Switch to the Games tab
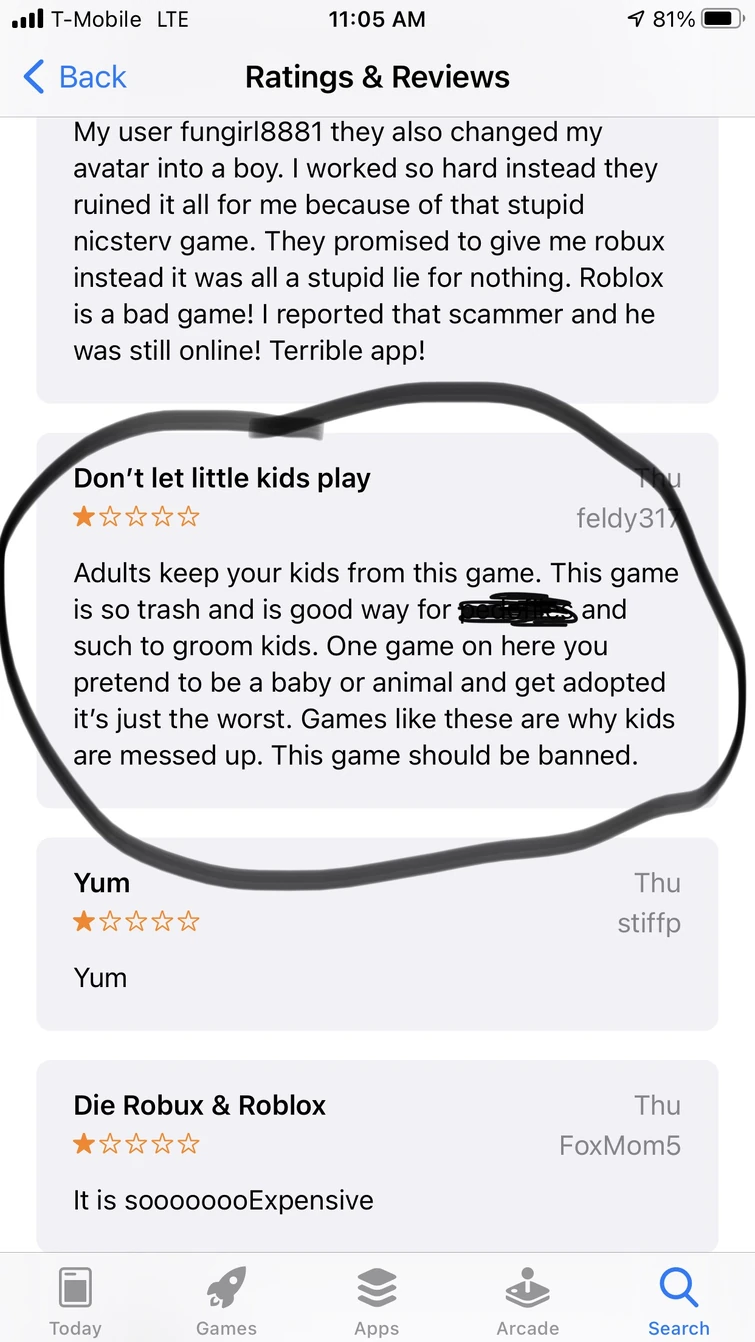755x1342 pixels. point(226,1300)
